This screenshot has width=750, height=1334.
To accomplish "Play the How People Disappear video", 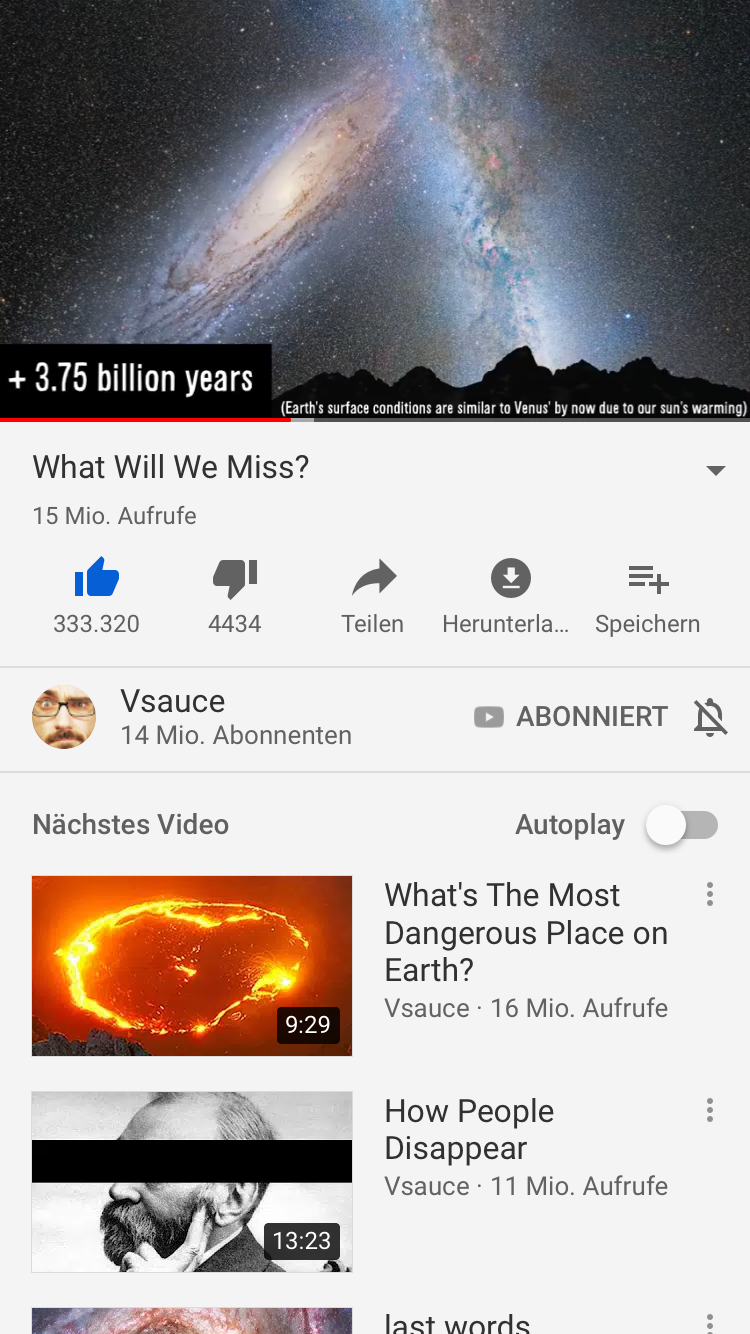I will tap(192, 1182).
